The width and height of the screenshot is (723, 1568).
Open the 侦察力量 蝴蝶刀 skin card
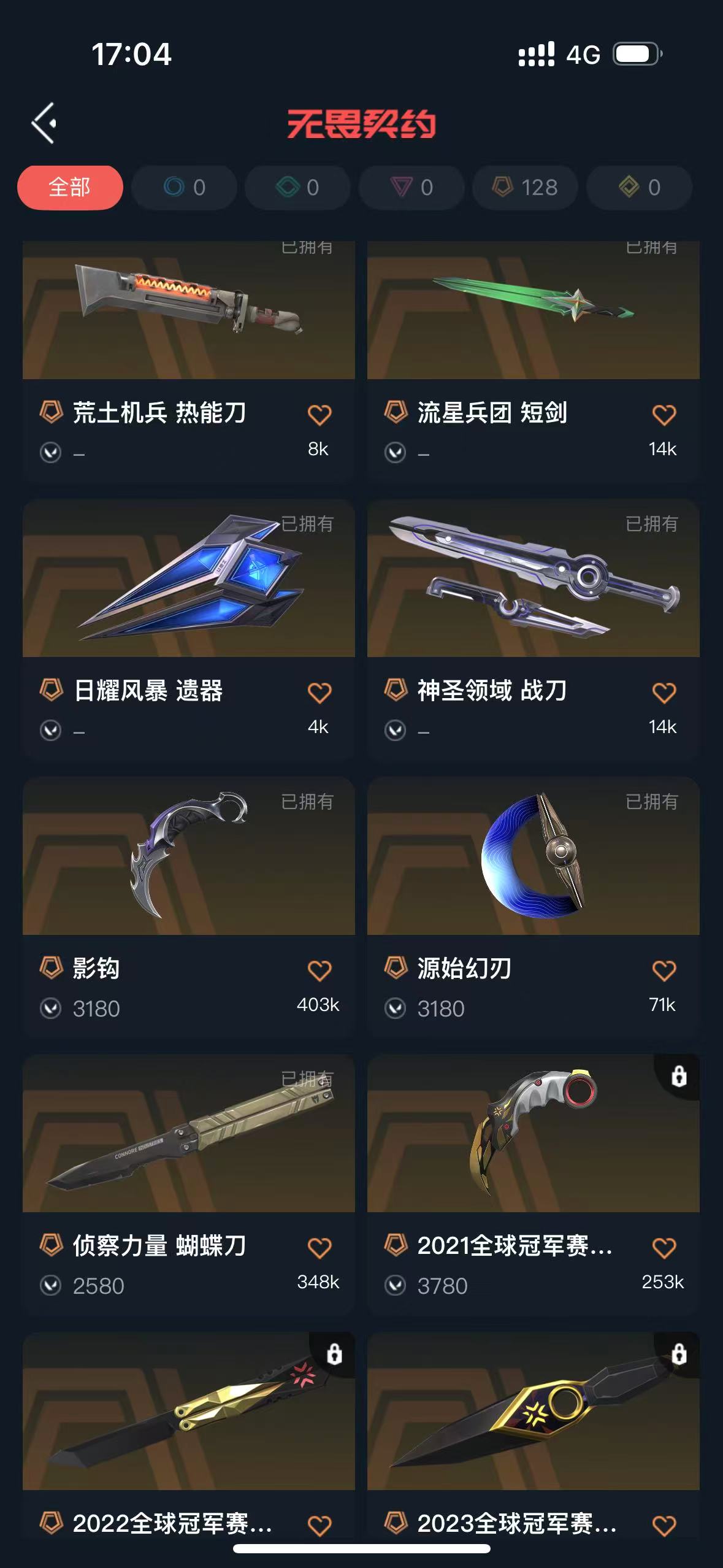point(188,1135)
